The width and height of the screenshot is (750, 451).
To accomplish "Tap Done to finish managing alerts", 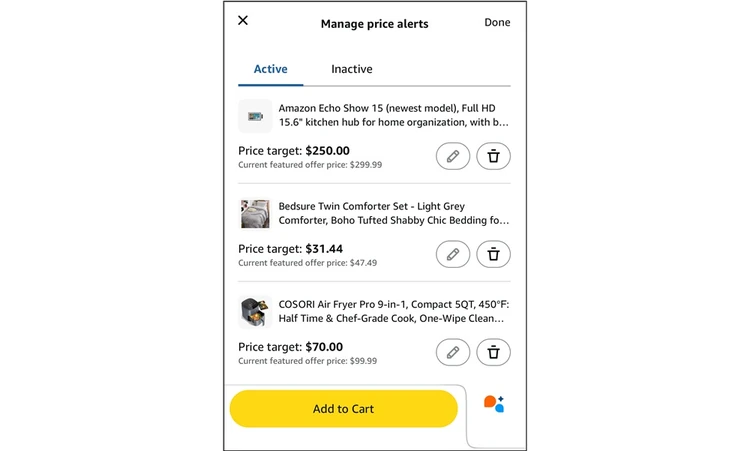I will (x=497, y=22).
